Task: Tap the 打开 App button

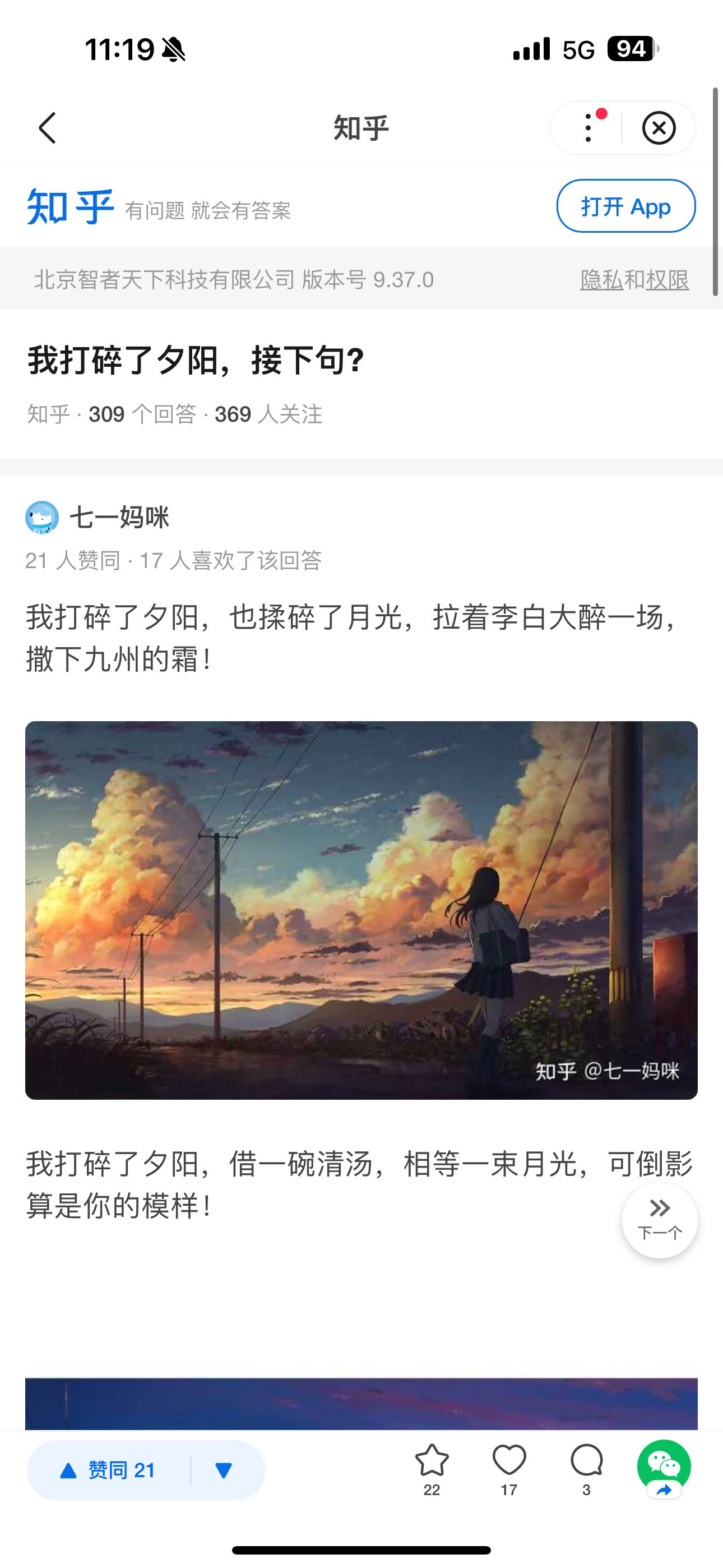Action: [x=625, y=206]
